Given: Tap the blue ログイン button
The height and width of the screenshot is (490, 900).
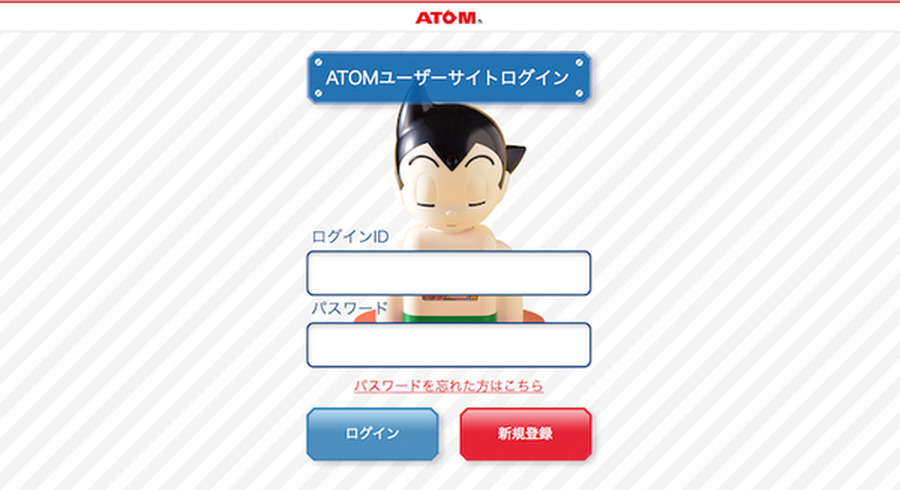Looking at the screenshot, I should coord(372,434).
